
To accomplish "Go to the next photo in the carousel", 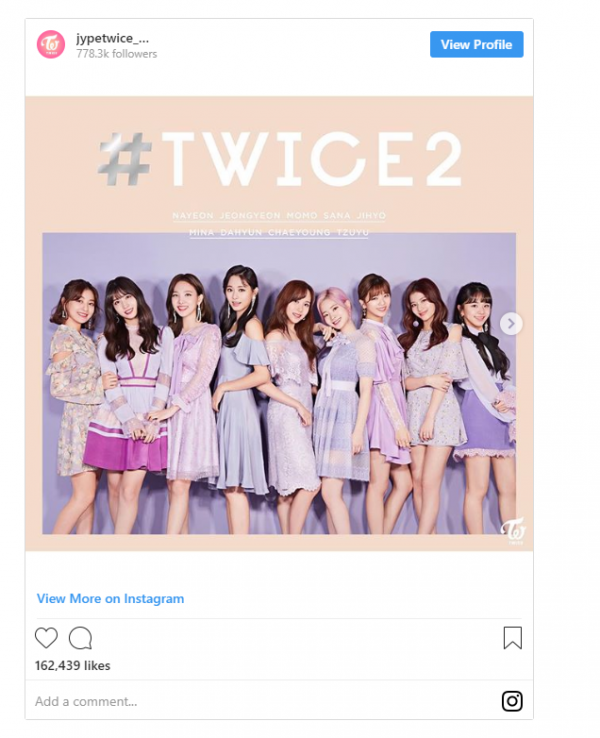I will (510, 323).
